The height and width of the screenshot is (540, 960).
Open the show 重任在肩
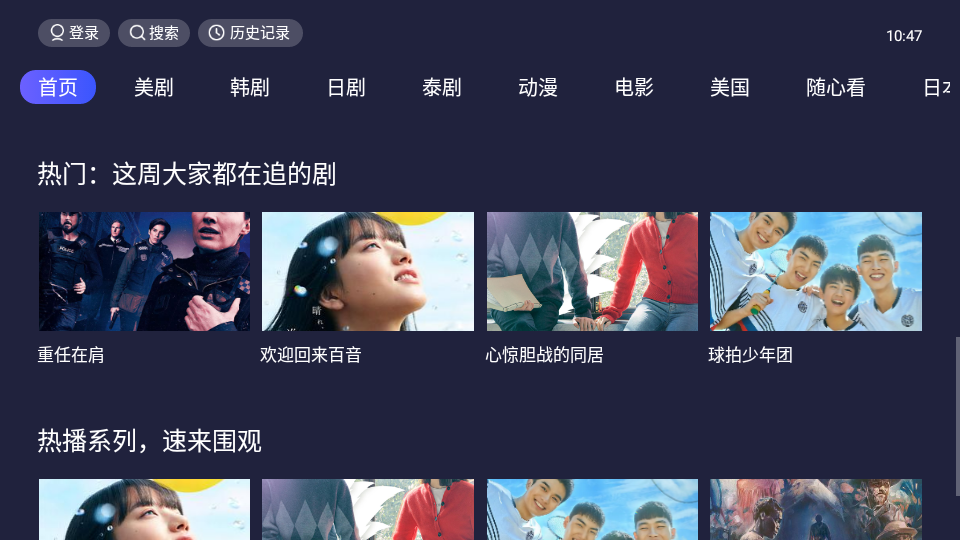(x=145, y=272)
